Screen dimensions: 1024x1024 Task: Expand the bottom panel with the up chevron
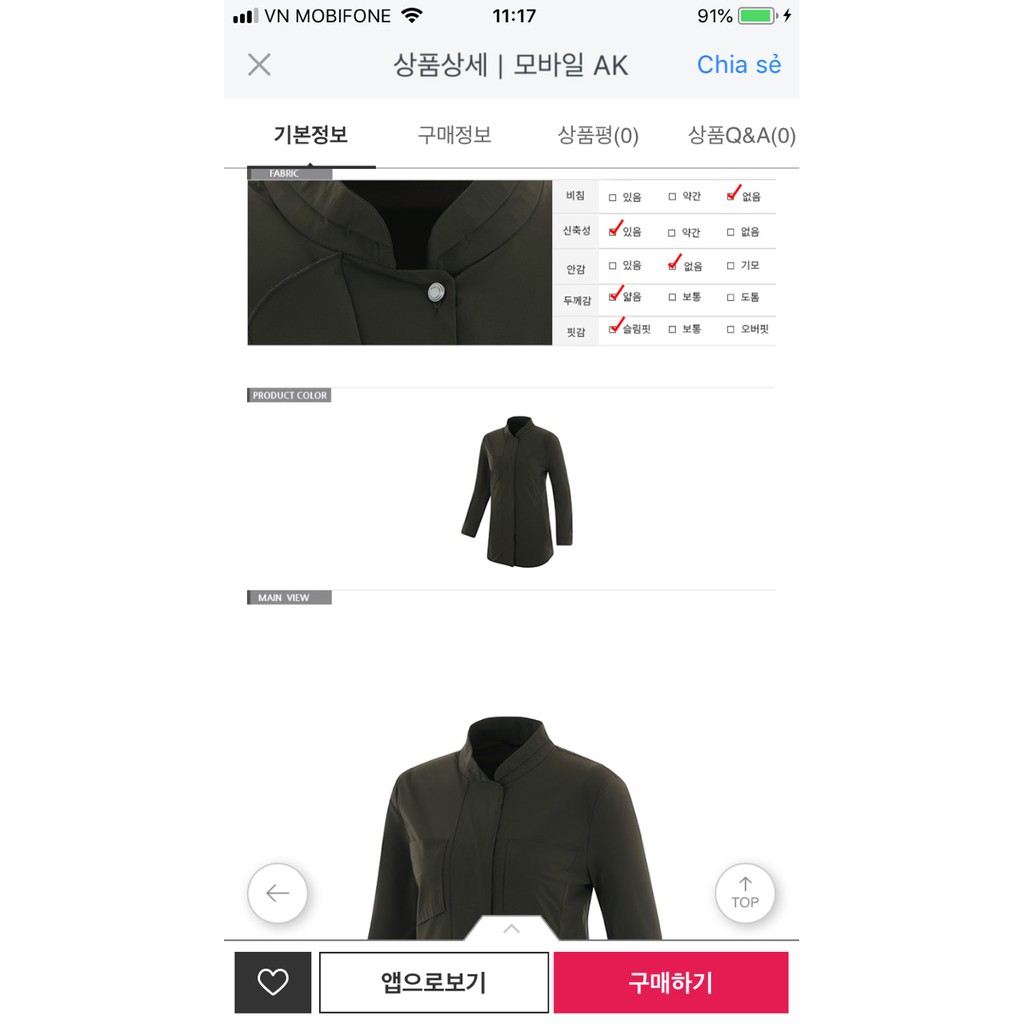tap(511, 929)
